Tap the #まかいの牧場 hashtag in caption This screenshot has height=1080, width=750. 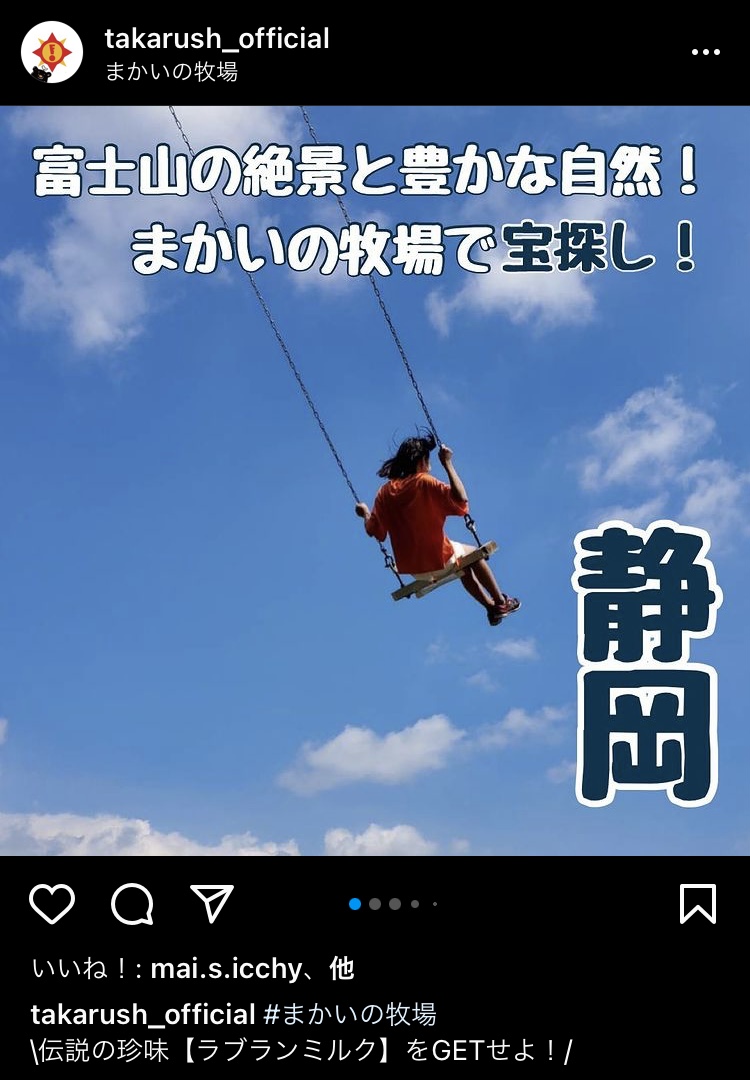pos(350,1014)
